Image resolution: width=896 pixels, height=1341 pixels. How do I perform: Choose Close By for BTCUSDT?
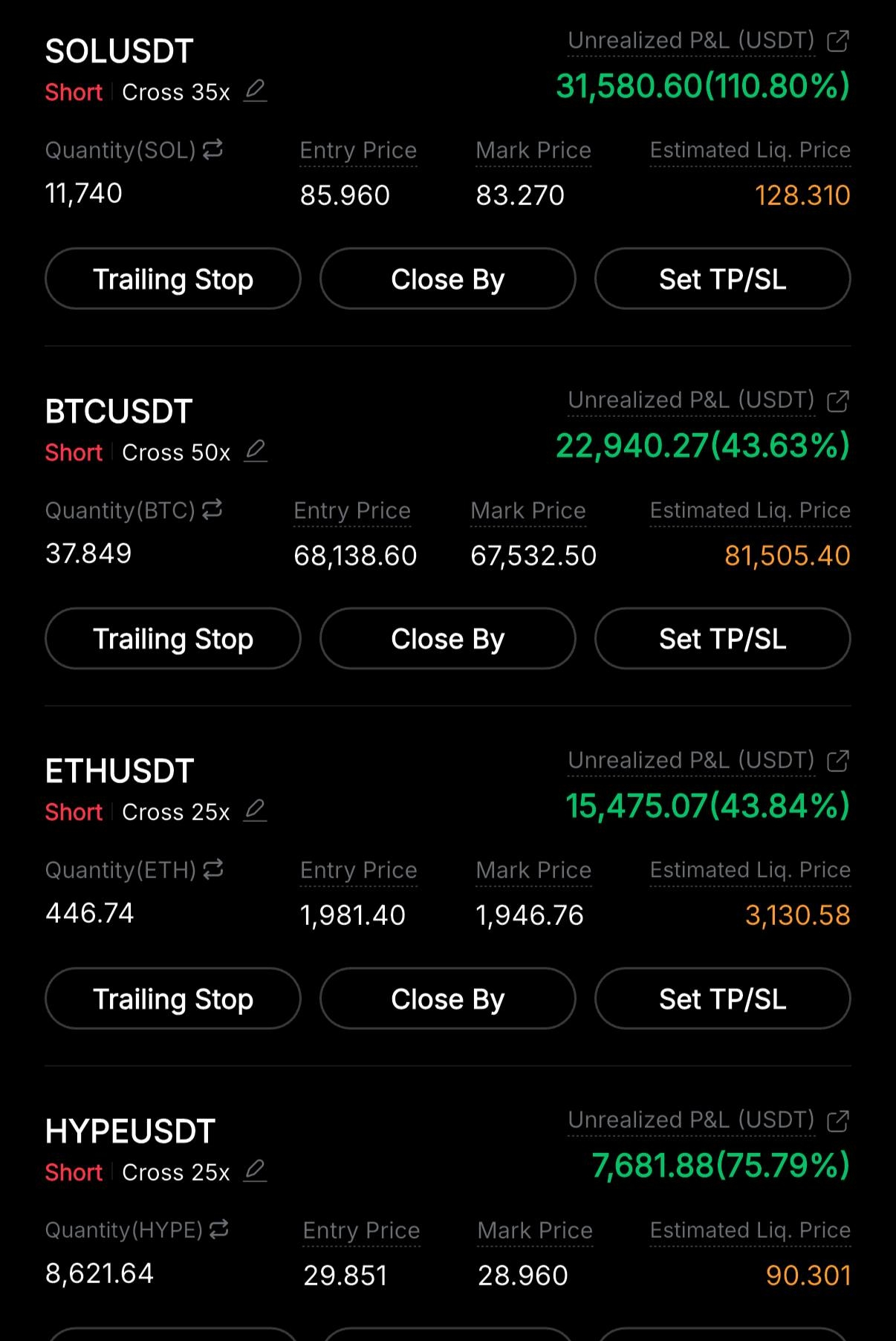pyautogui.click(x=447, y=639)
